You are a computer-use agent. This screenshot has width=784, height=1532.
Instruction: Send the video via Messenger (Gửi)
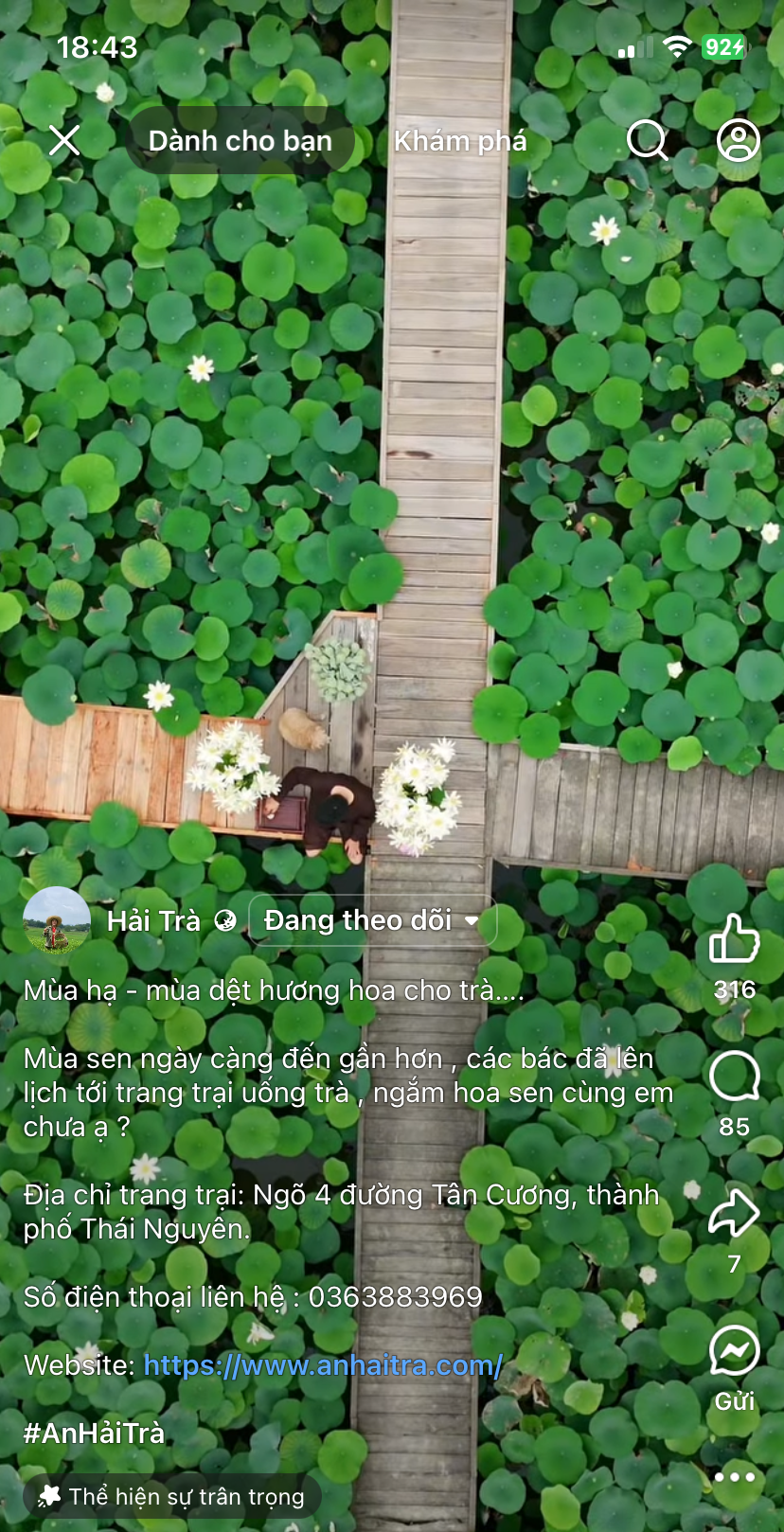(734, 1352)
